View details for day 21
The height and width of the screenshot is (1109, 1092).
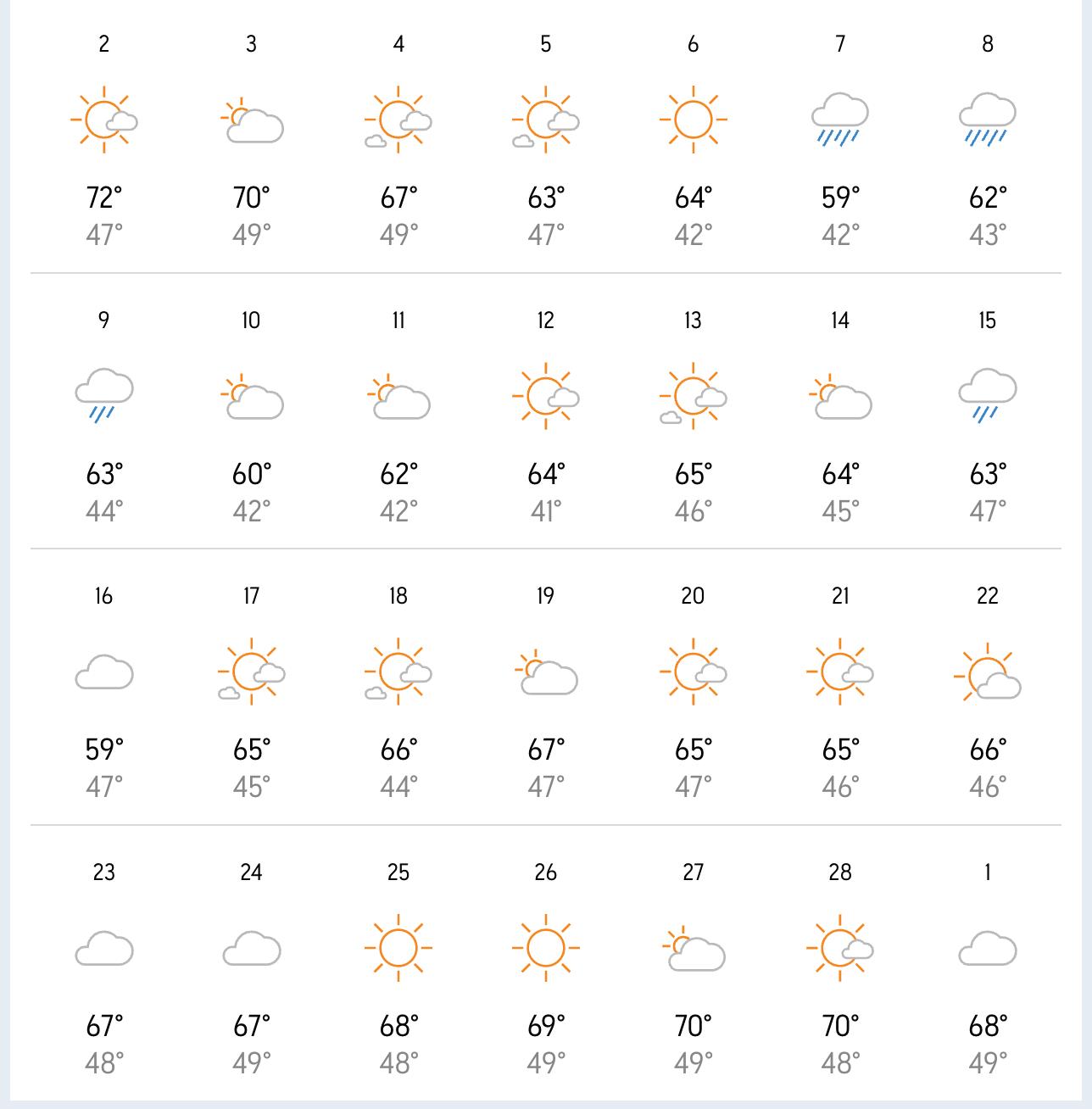click(x=840, y=672)
